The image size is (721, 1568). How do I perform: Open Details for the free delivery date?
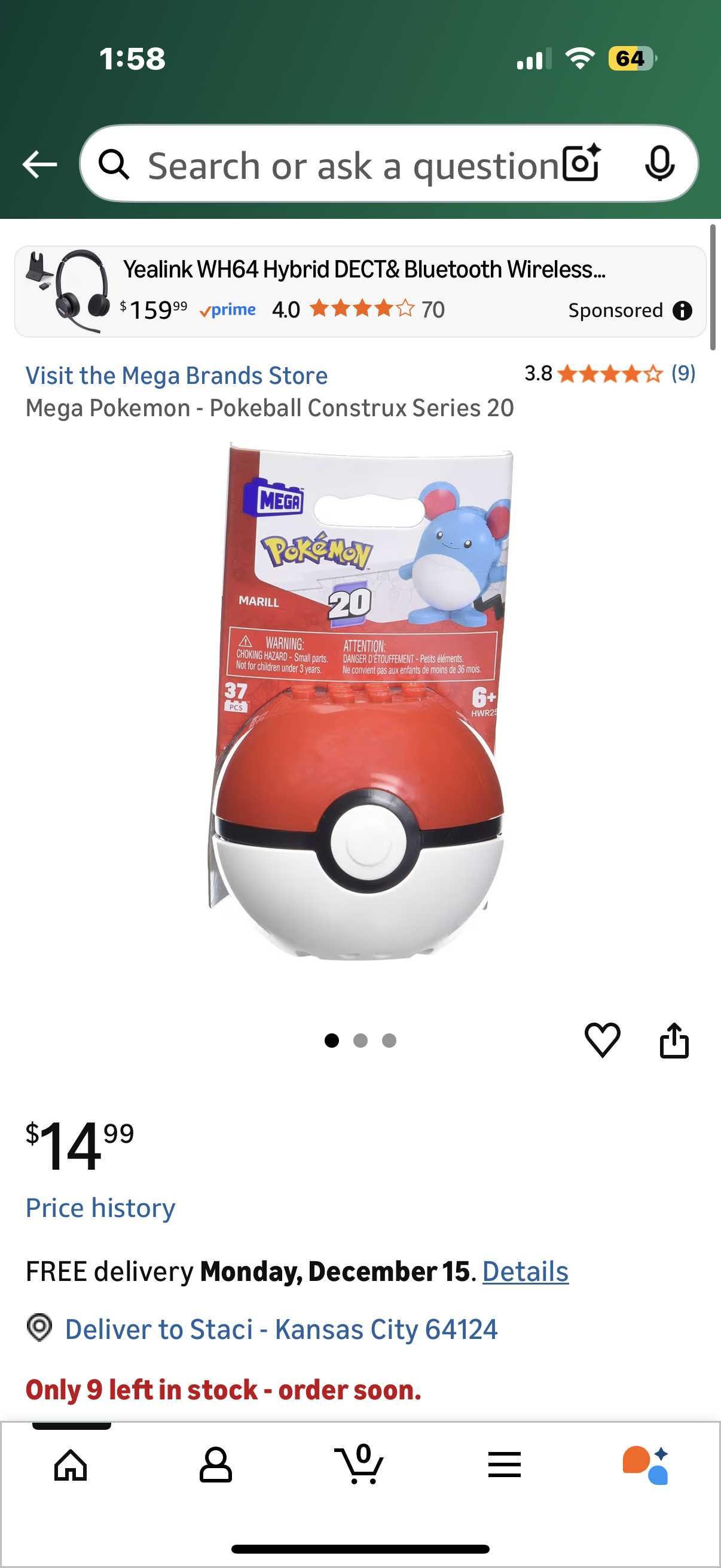point(524,1271)
